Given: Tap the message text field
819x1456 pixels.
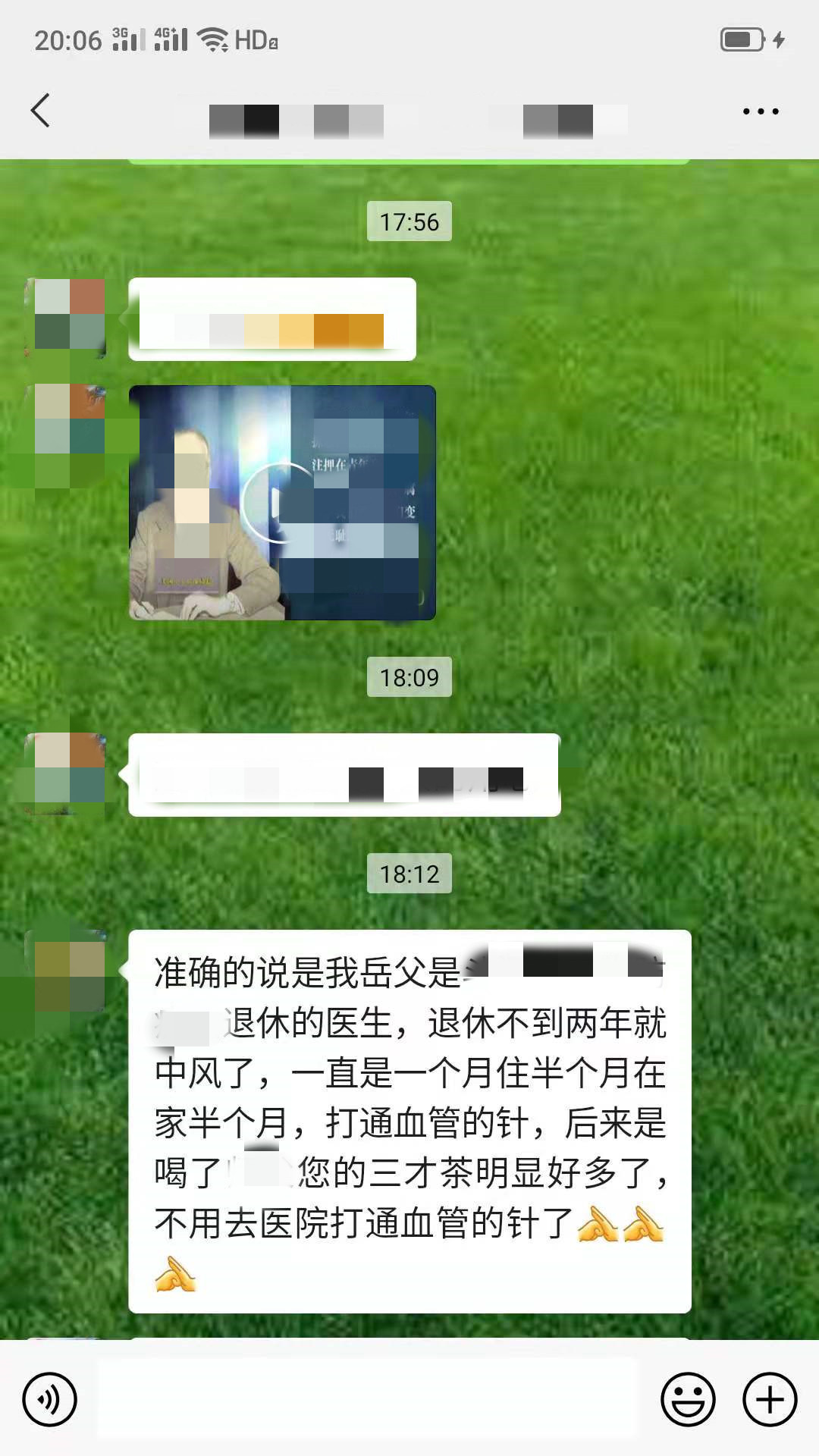Looking at the screenshot, I should 368,1399.
